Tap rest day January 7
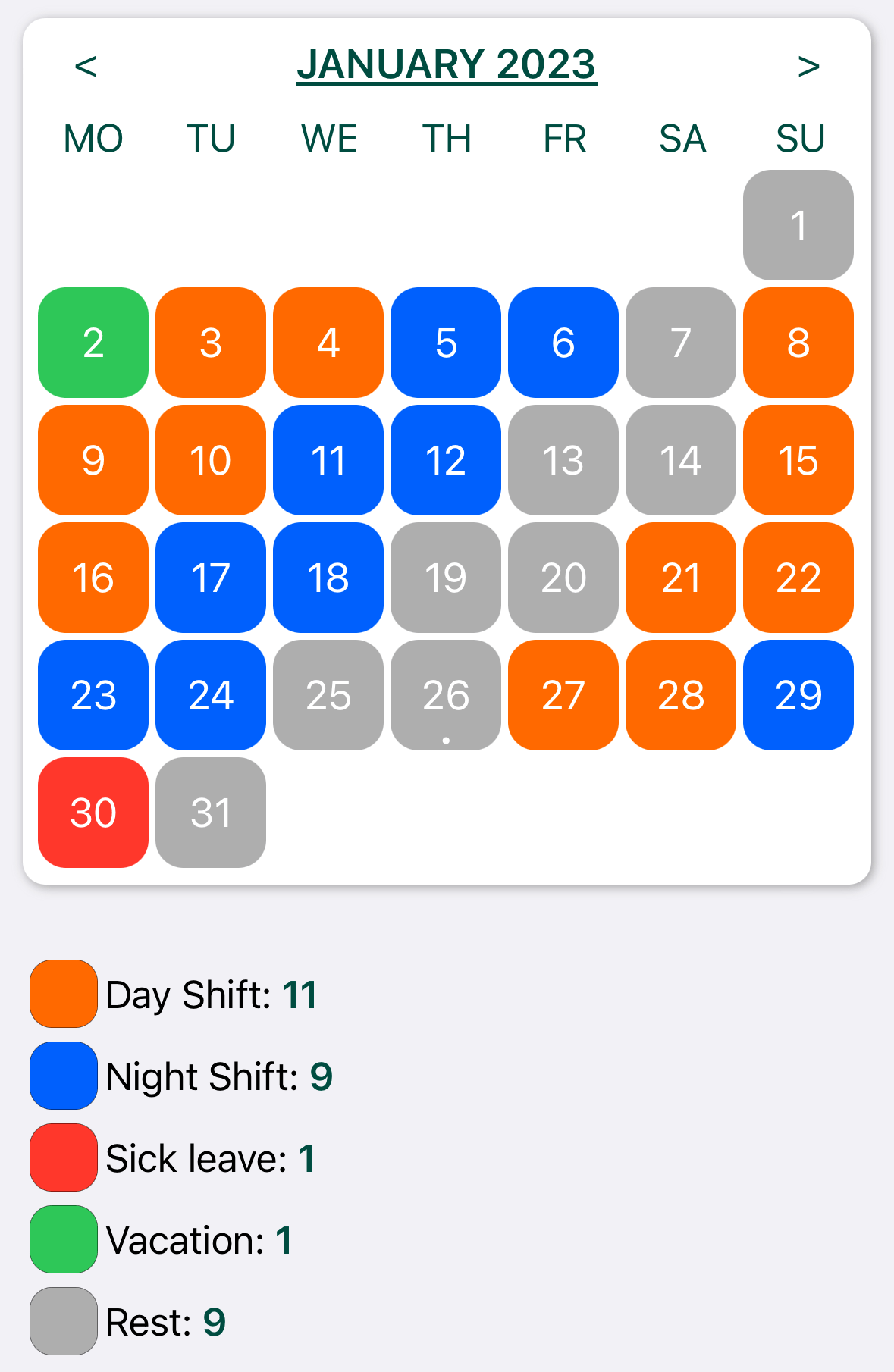This screenshot has height=1372, width=894. tap(681, 343)
